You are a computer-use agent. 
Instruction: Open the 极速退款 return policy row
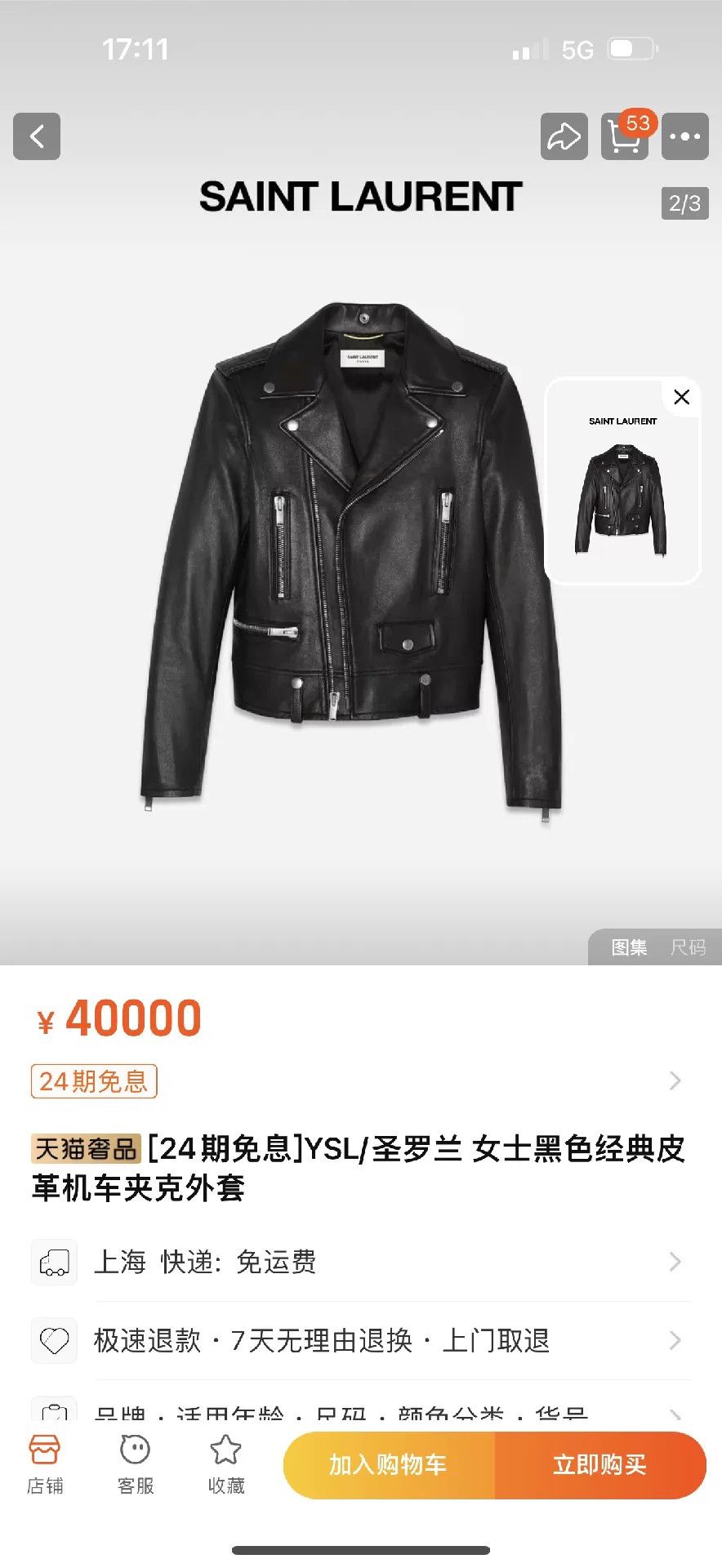coord(361,1340)
